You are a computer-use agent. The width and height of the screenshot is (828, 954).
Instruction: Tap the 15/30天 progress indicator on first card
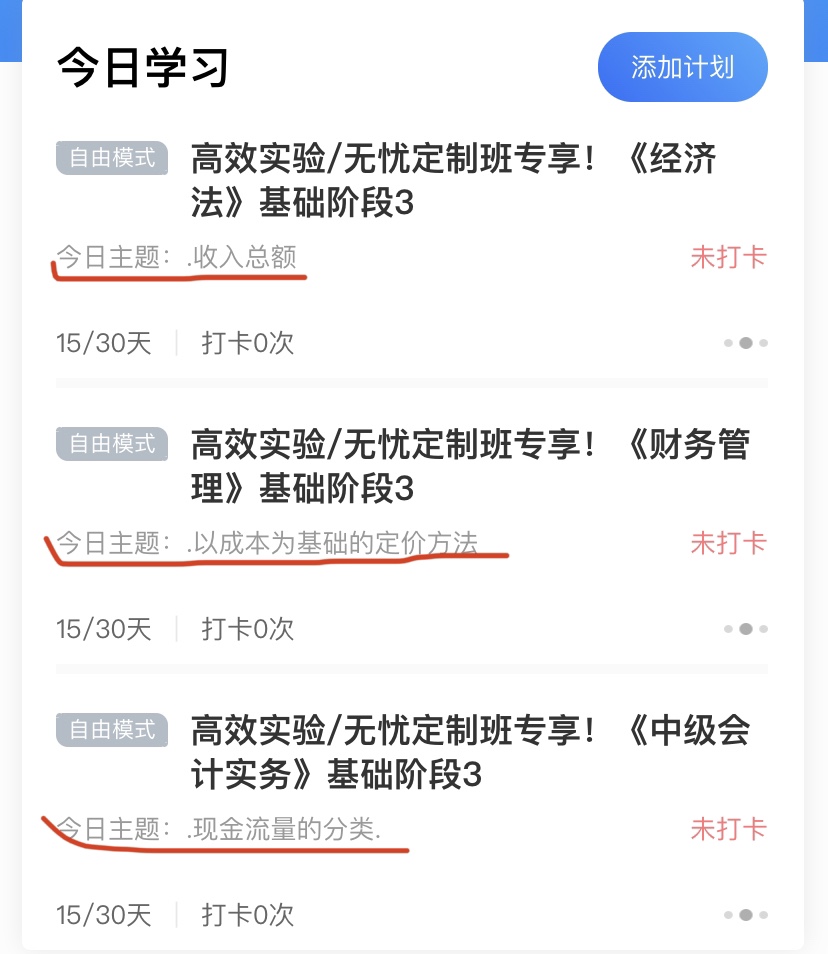pyautogui.click(x=103, y=343)
